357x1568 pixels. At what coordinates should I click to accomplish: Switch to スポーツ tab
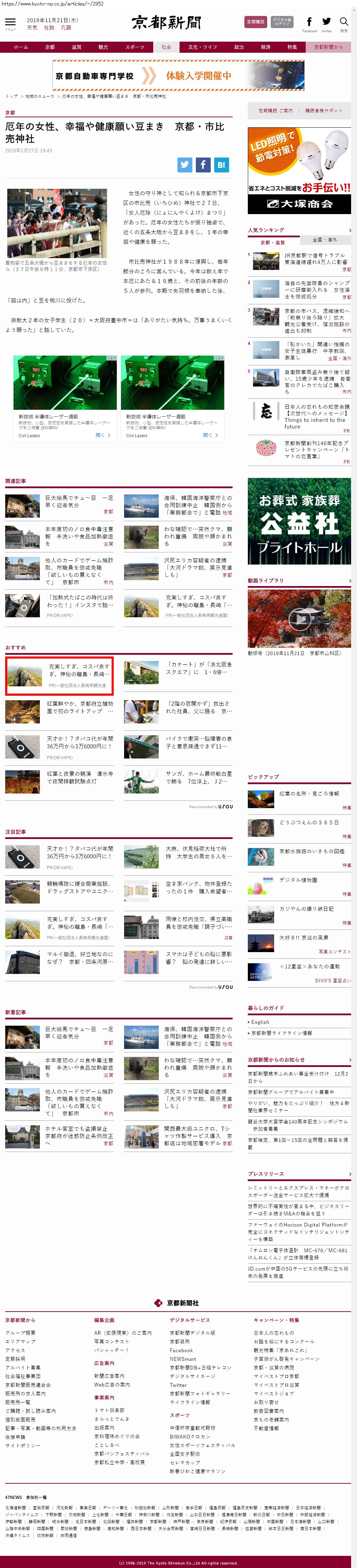point(135,47)
